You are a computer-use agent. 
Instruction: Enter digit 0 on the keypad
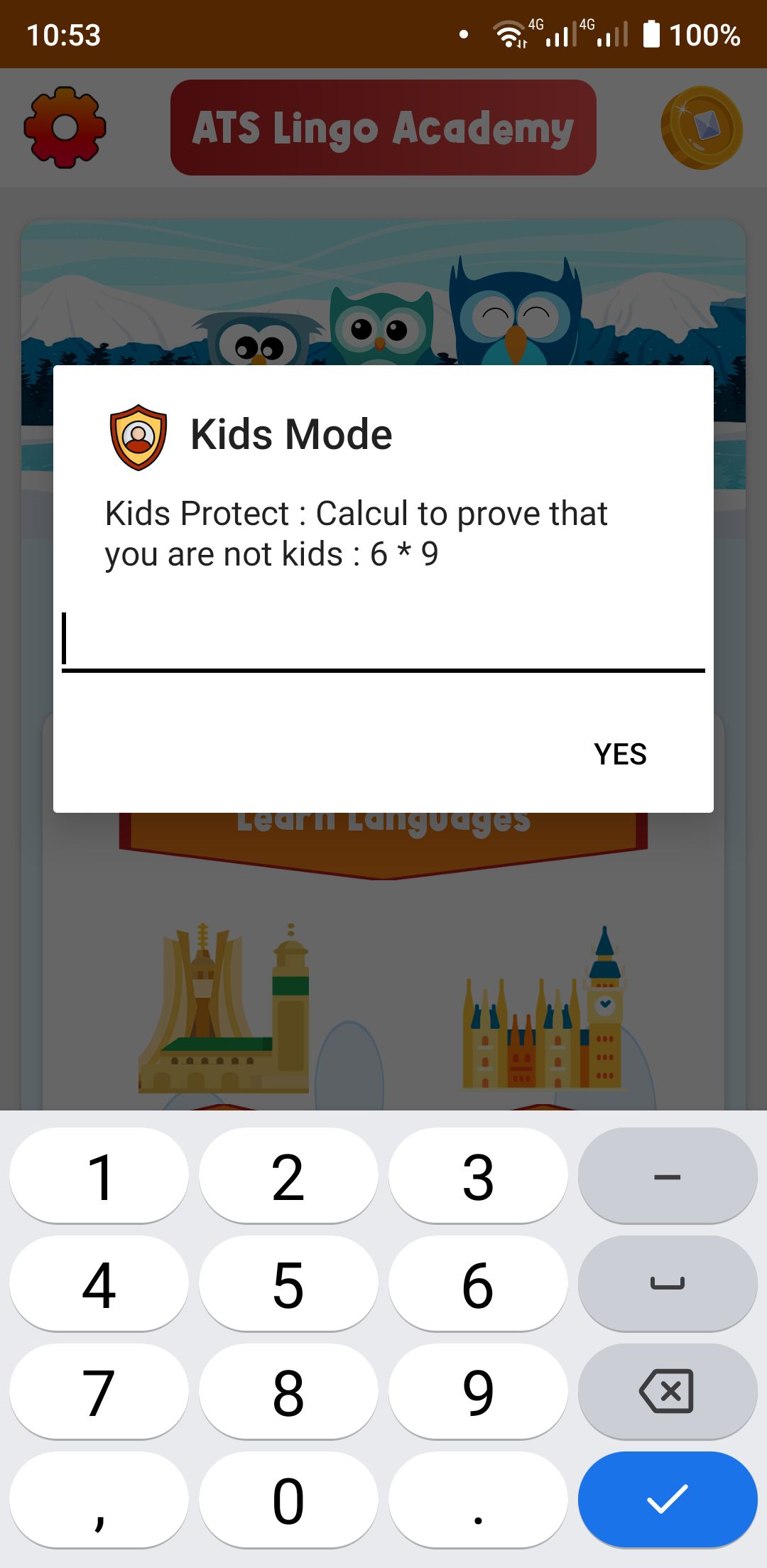pos(288,1499)
